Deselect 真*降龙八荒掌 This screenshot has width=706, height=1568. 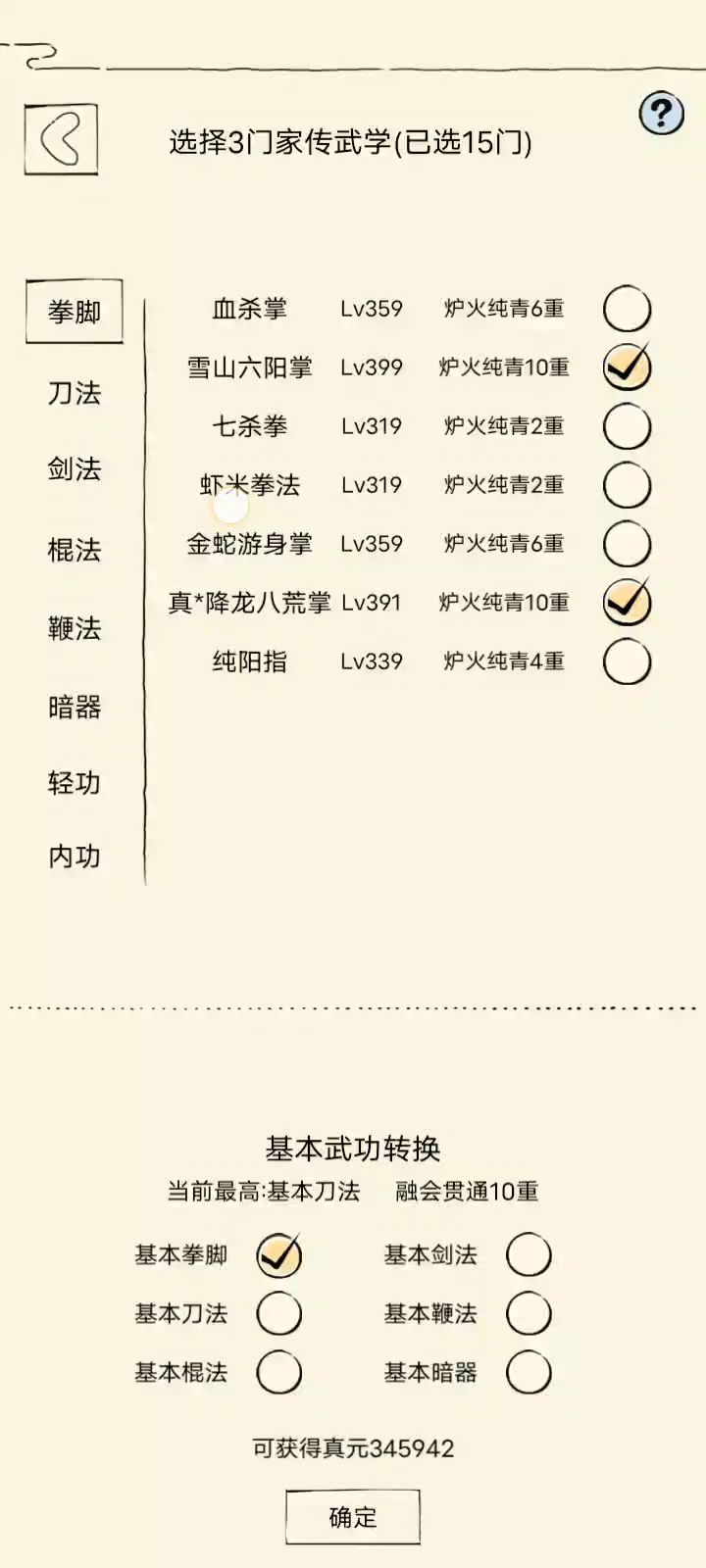[x=627, y=603]
